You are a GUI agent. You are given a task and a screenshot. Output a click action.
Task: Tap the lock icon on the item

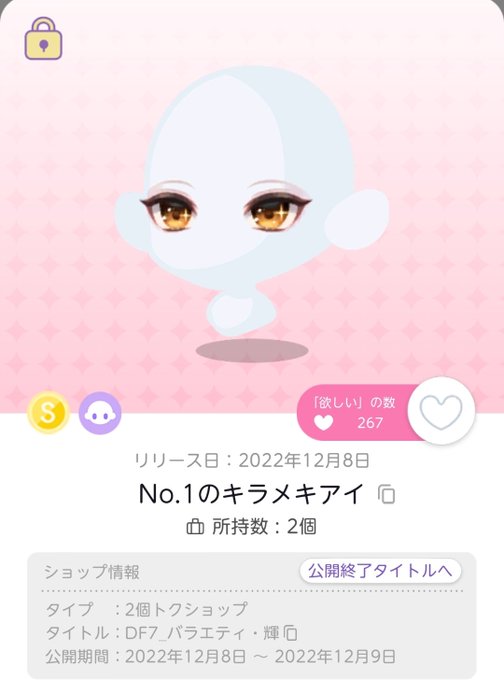click(x=43, y=38)
